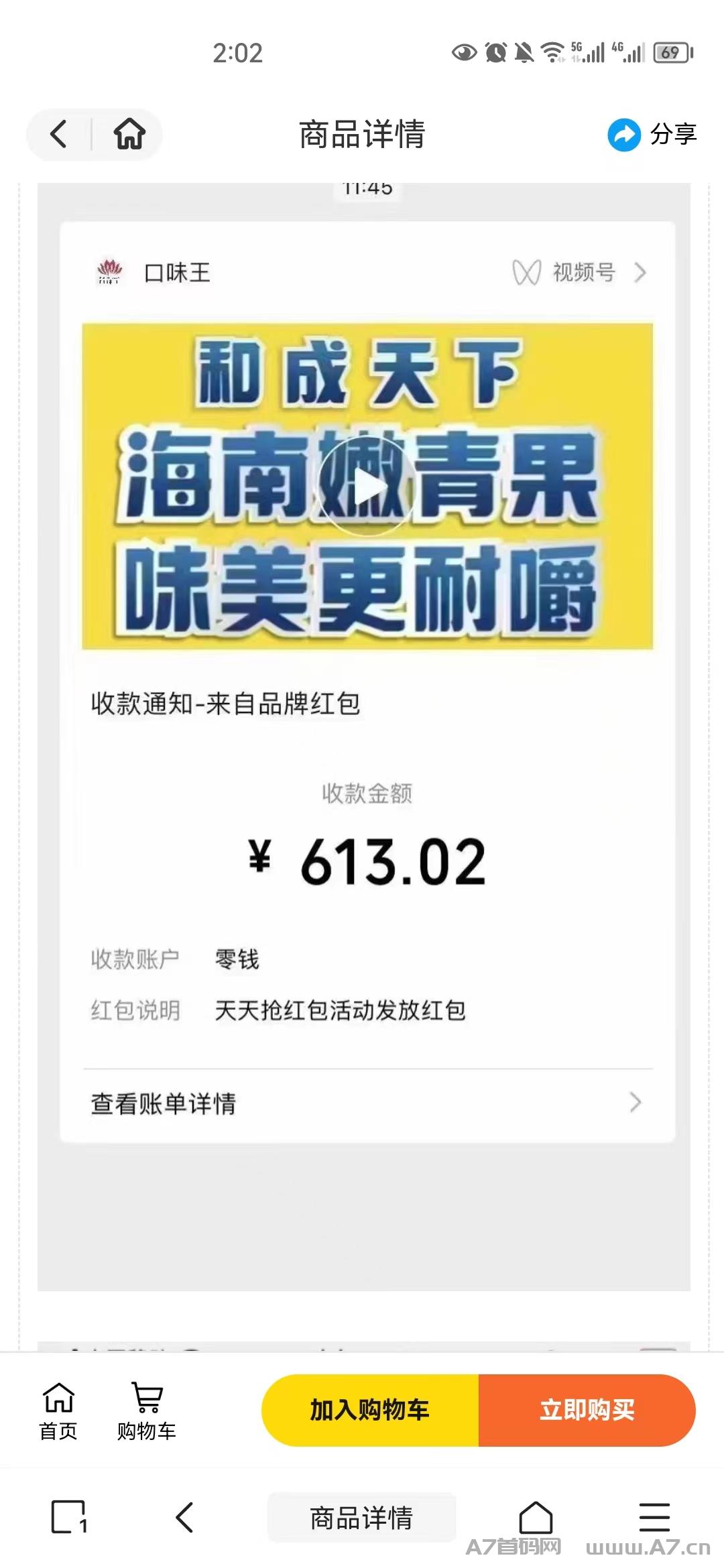
Task: Tap the 商品详情 page title bar
Action: click(362, 1517)
